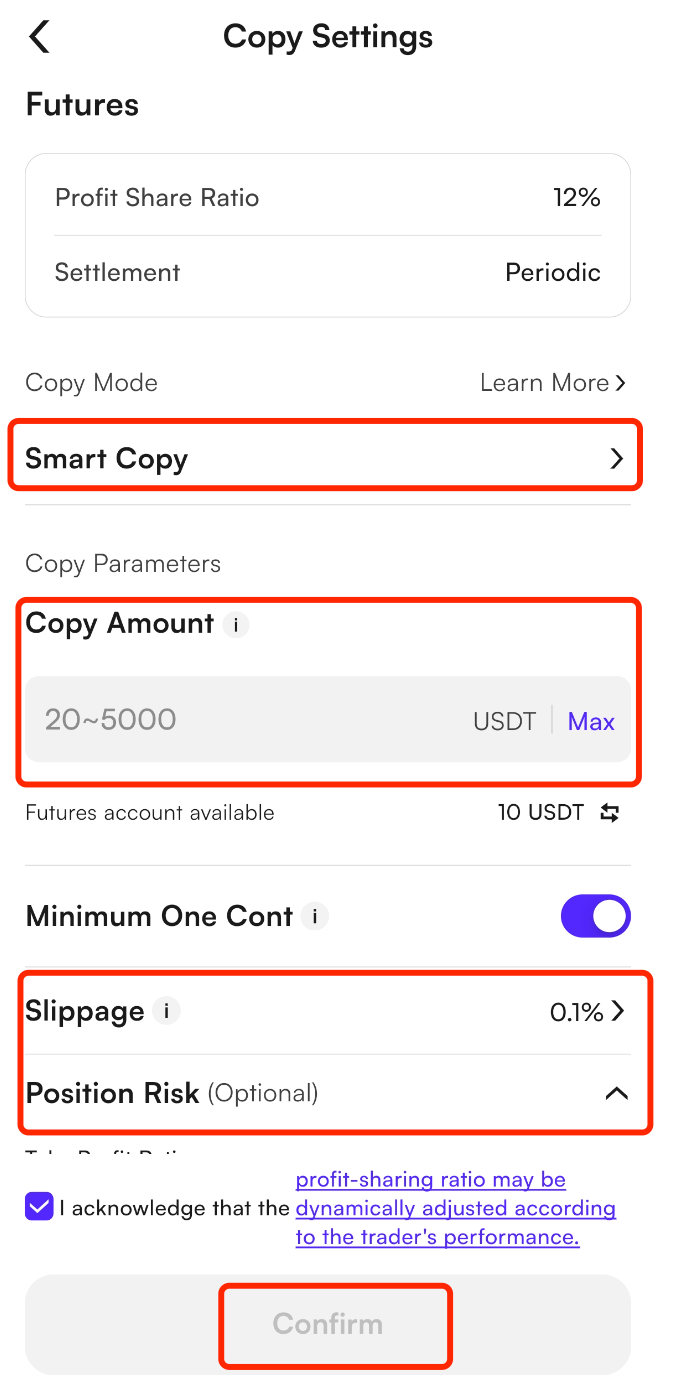Open the Smart Copy mode selector
The image size is (676, 1390).
[325, 459]
